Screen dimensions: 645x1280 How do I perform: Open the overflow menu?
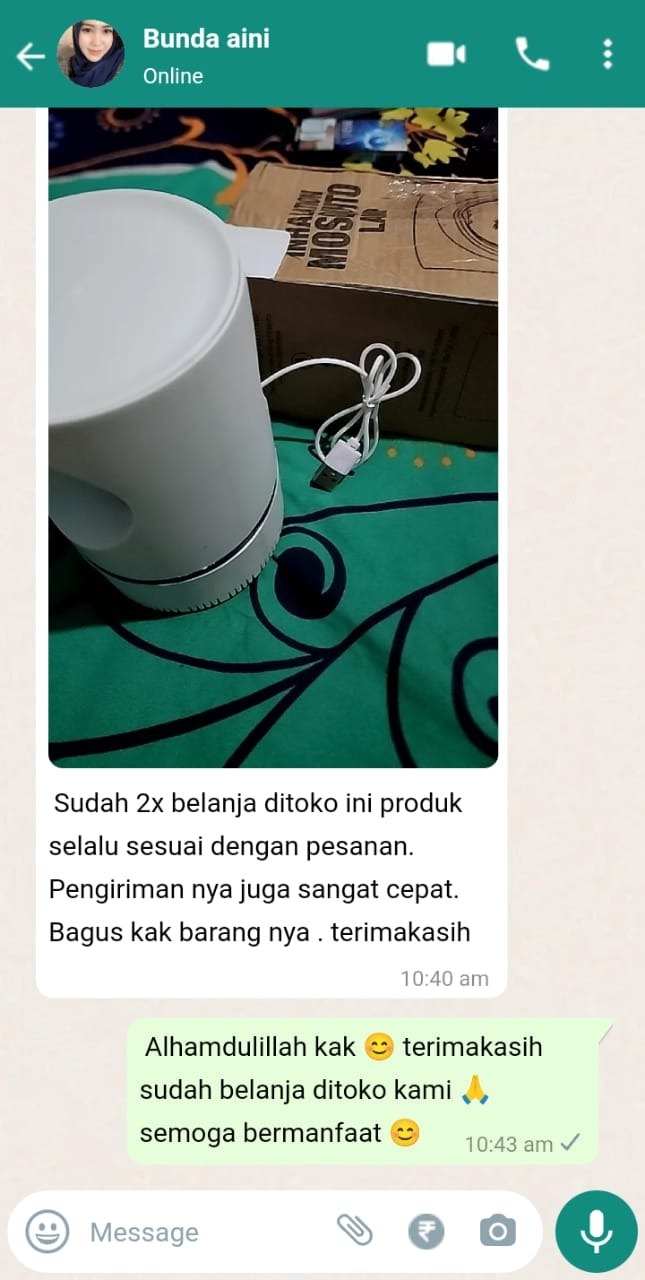607,54
